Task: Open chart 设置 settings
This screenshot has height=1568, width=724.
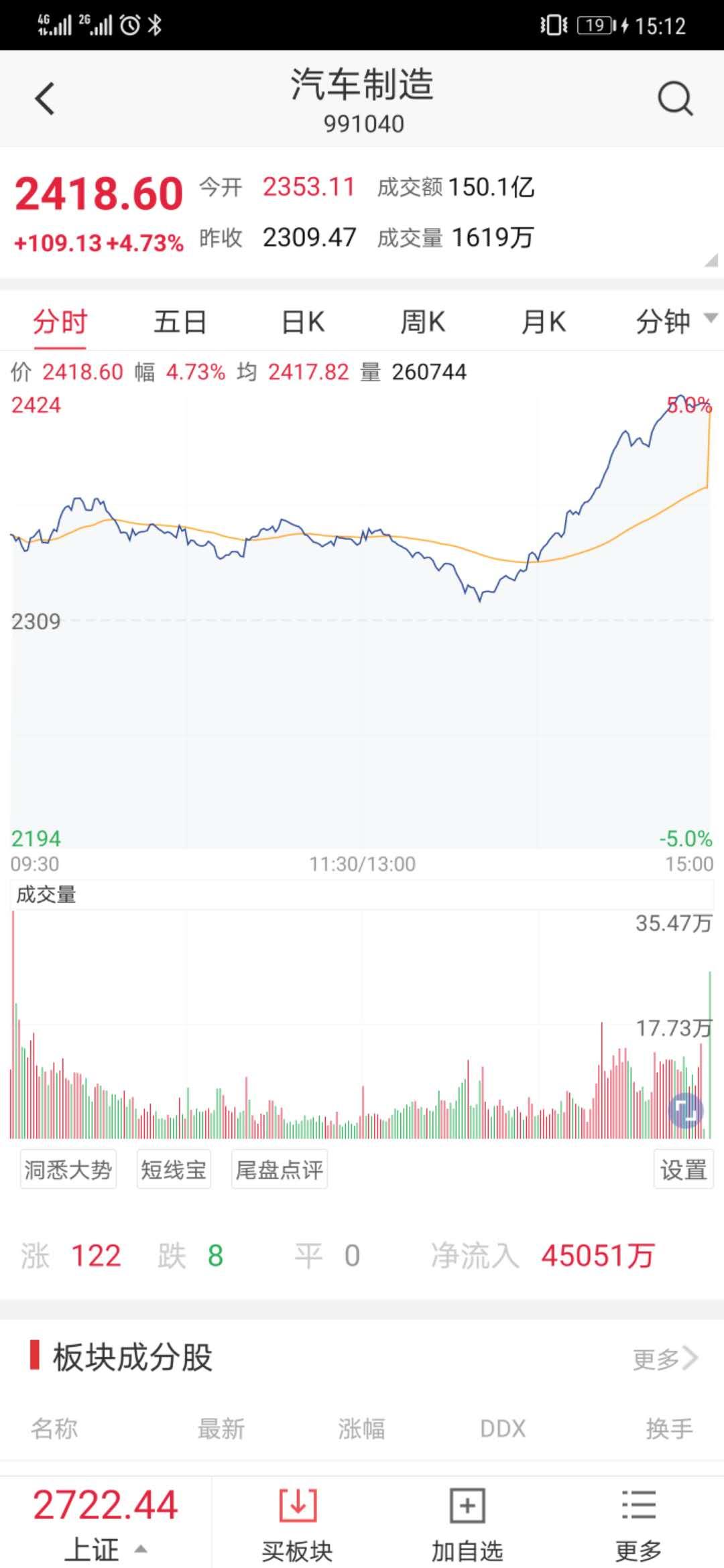Action: click(x=684, y=1169)
